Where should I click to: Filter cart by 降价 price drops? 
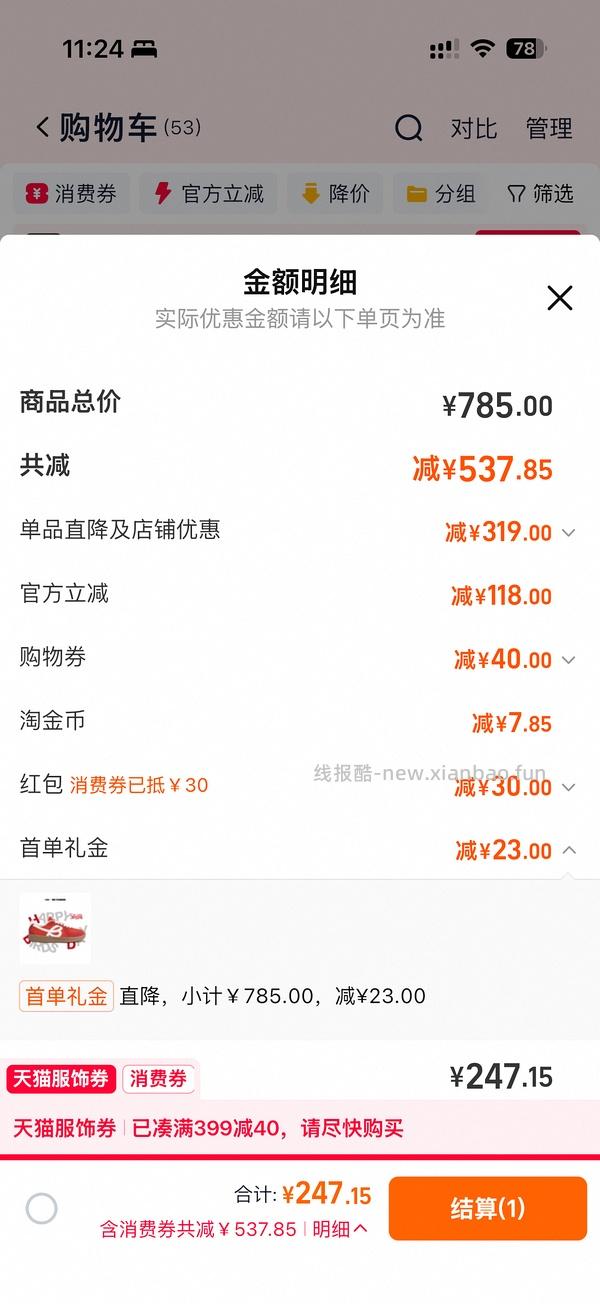coord(335,193)
